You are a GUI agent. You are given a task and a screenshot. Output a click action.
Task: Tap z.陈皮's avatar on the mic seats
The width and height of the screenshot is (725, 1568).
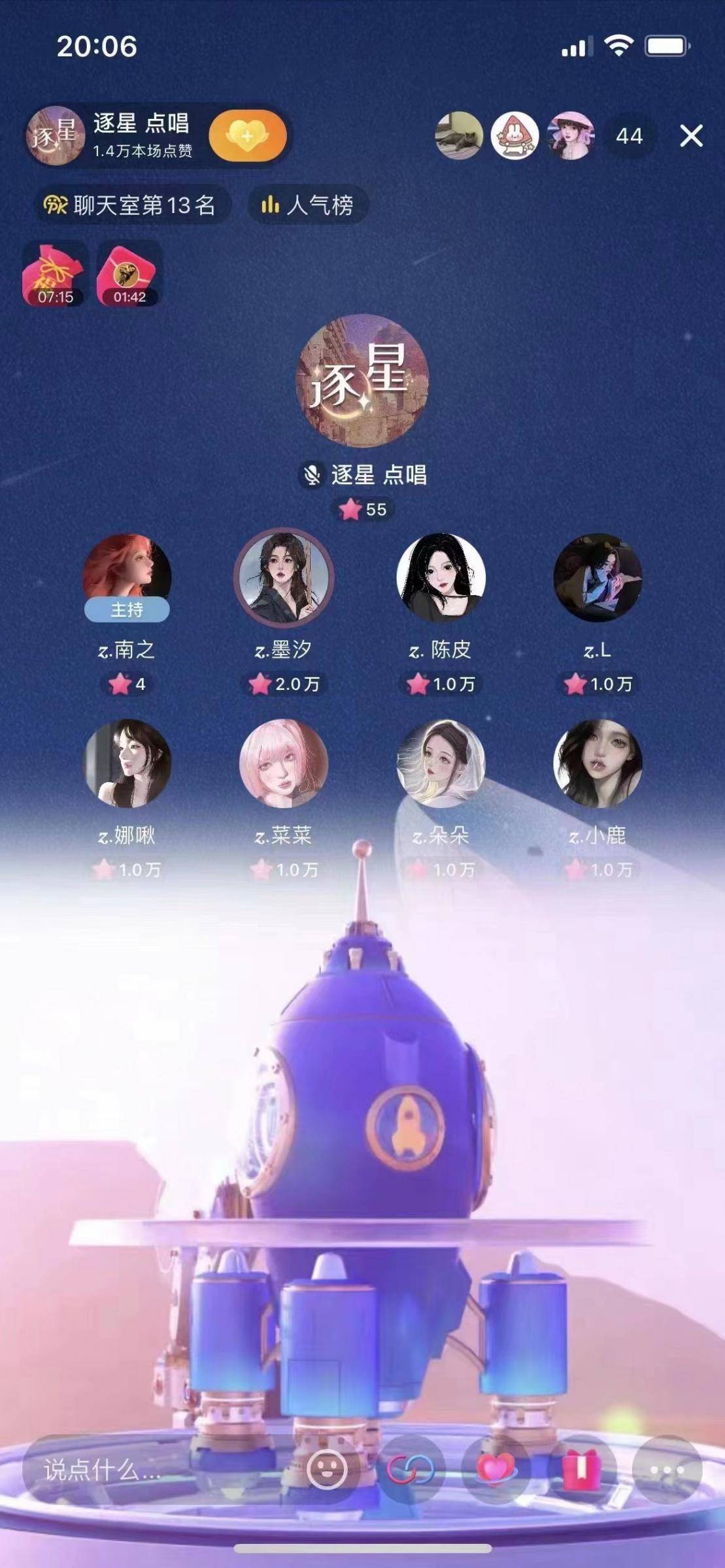point(441,576)
